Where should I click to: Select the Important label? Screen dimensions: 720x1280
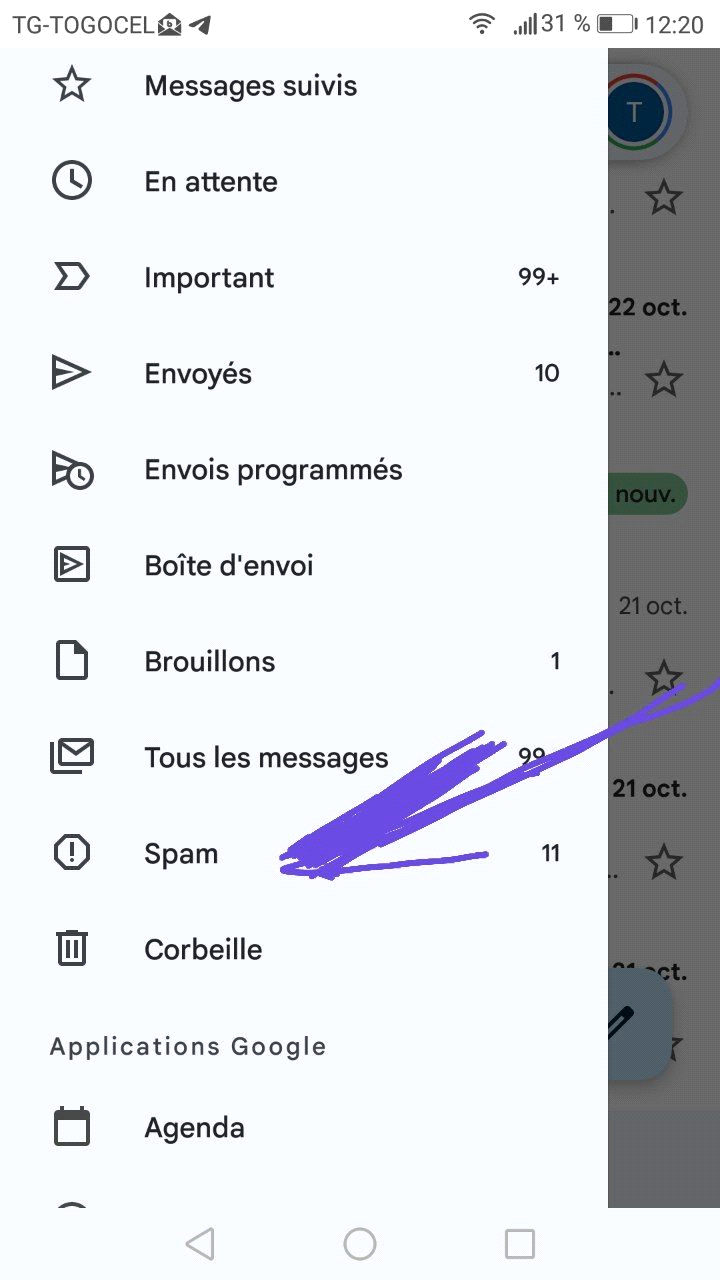pyautogui.click(x=209, y=278)
